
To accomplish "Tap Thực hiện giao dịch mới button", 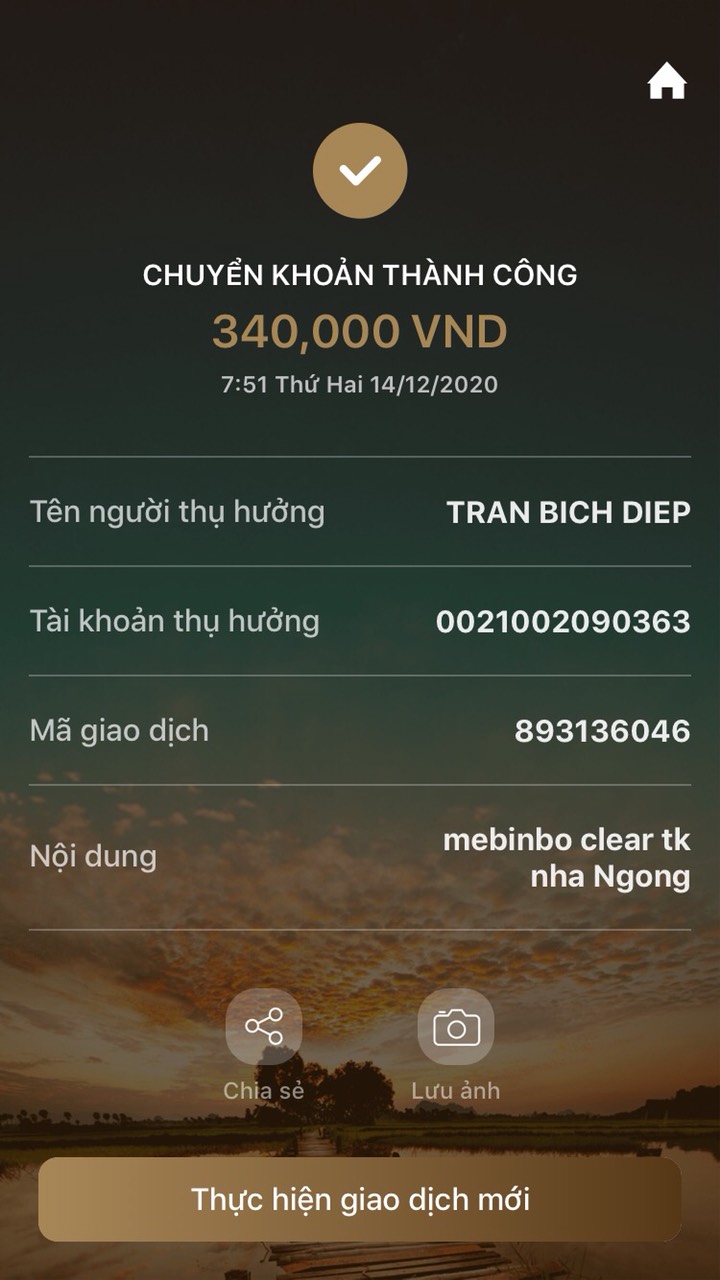I will [x=360, y=1199].
